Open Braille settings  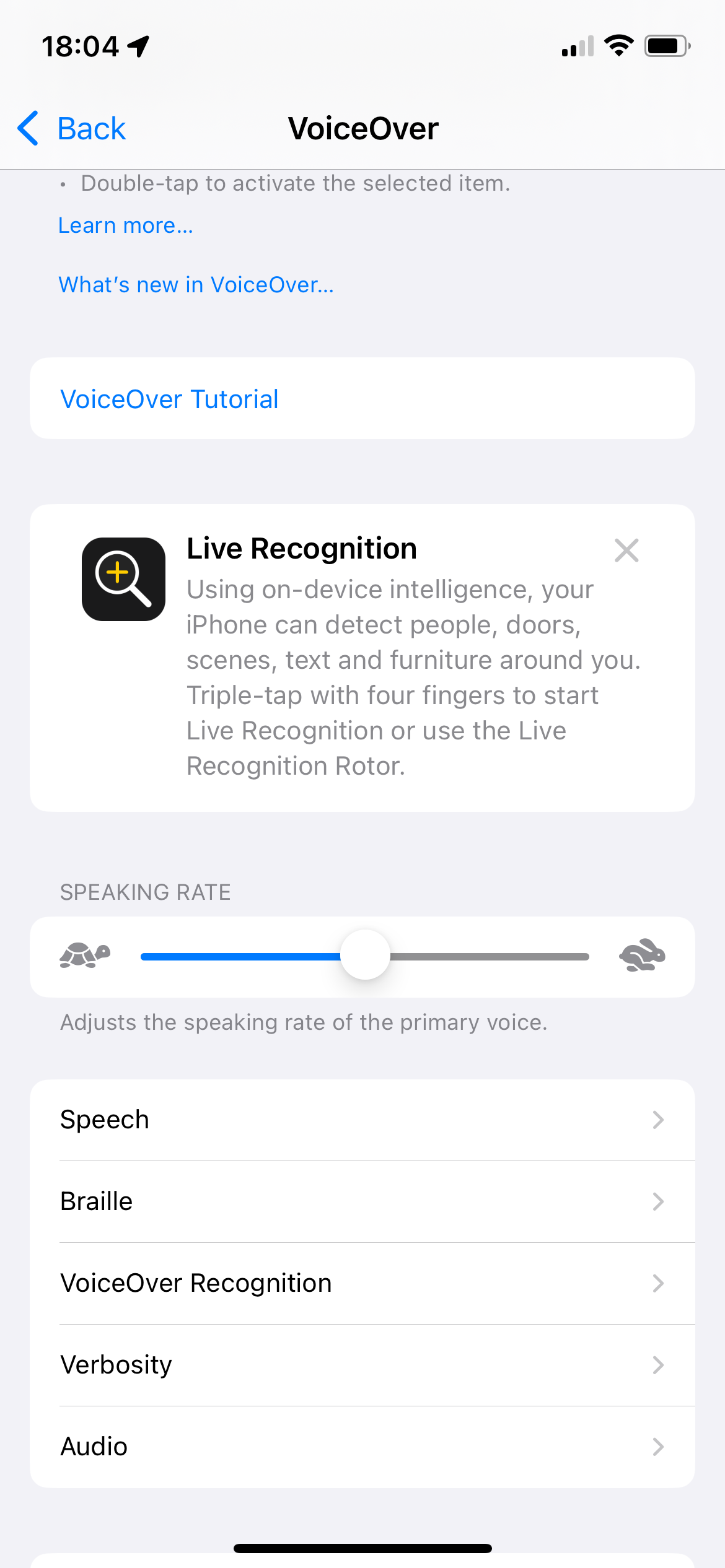(362, 1201)
